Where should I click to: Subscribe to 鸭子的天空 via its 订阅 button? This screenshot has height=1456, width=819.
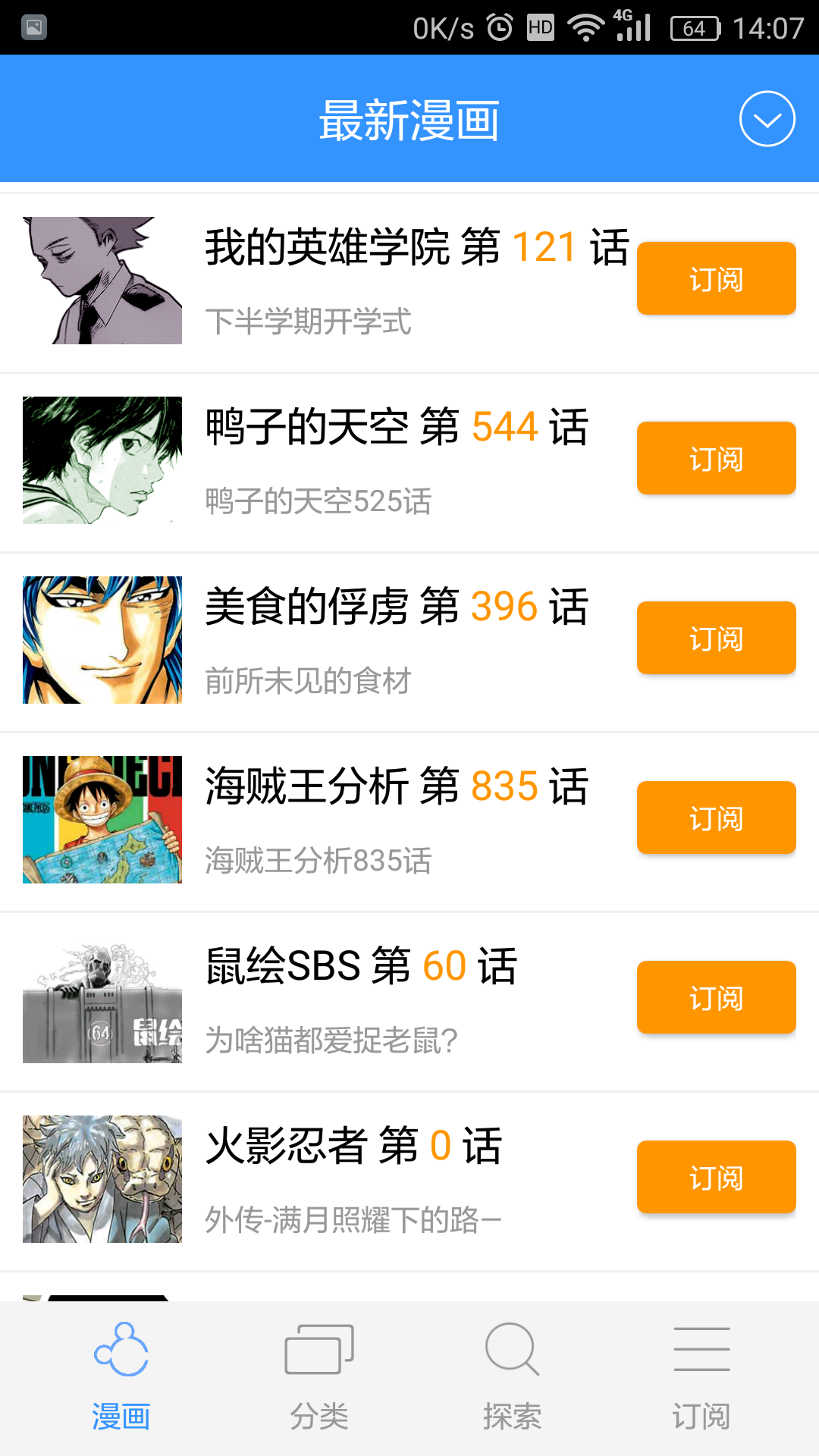pos(716,458)
